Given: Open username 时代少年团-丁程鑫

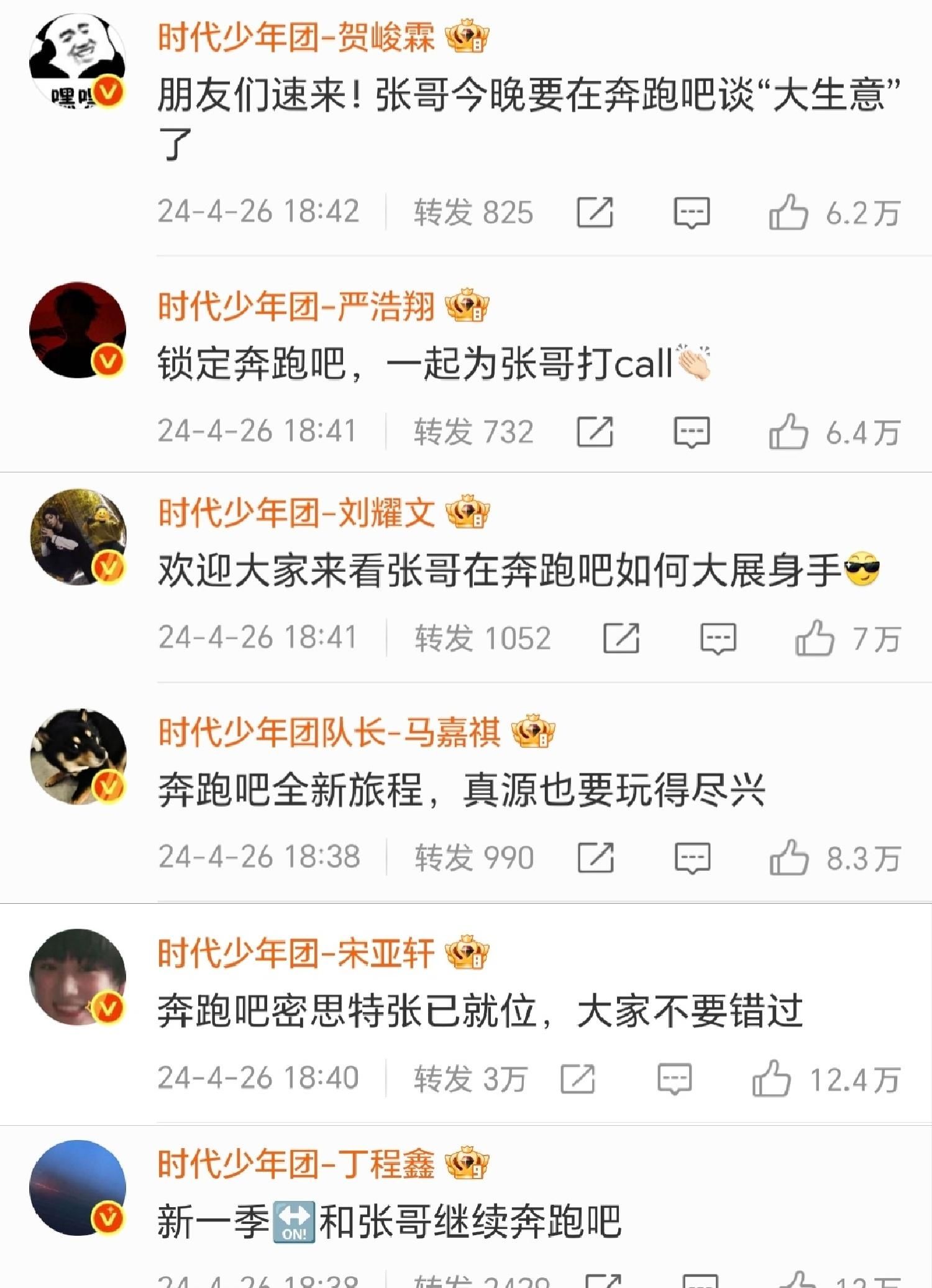Looking at the screenshot, I should tap(296, 1164).
